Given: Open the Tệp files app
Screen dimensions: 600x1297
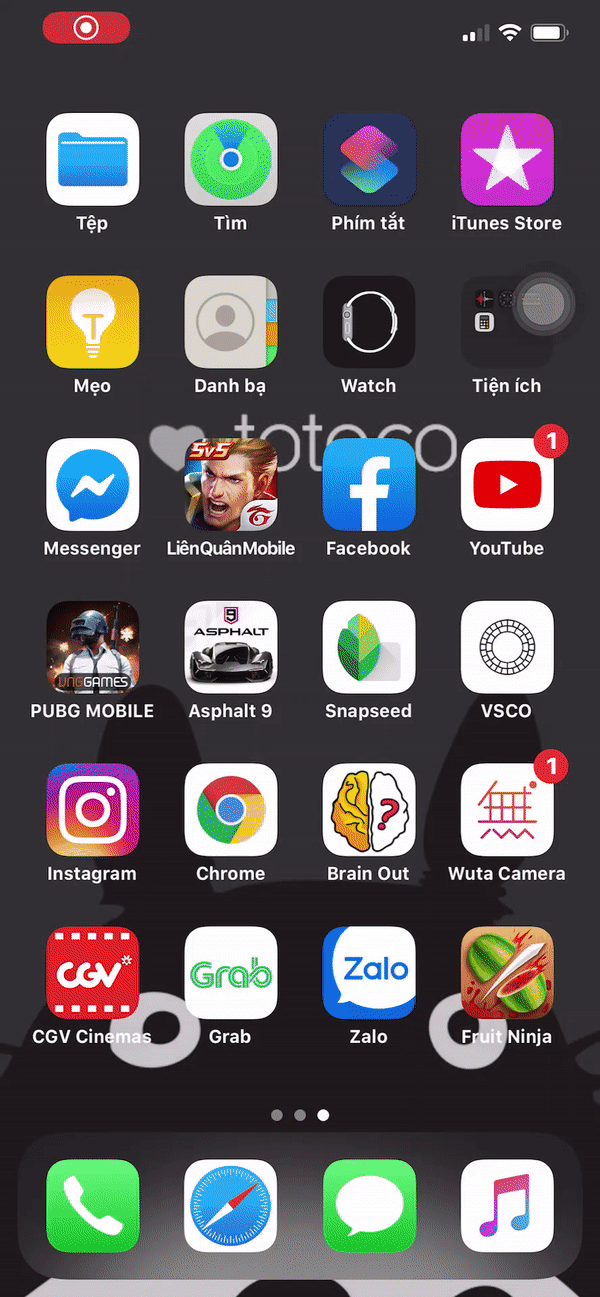Looking at the screenshot, I should (92, 160).
